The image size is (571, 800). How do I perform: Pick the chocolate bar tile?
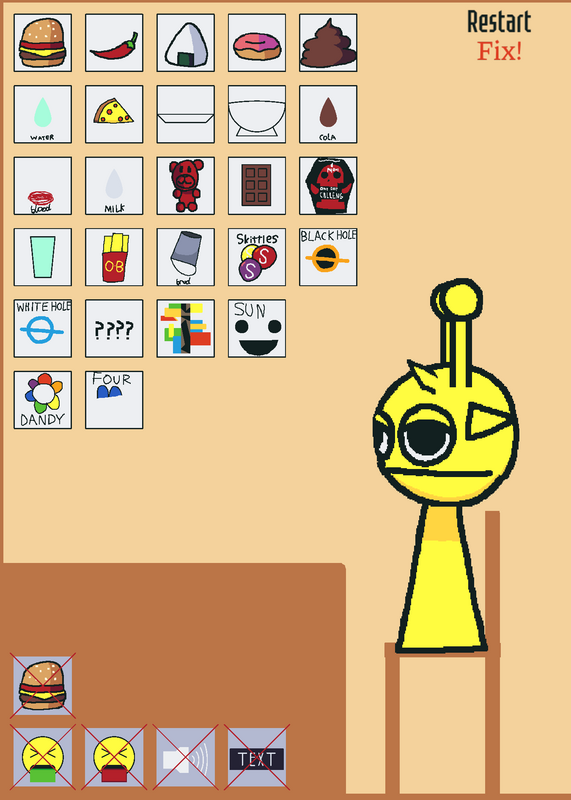pos(257,186)
